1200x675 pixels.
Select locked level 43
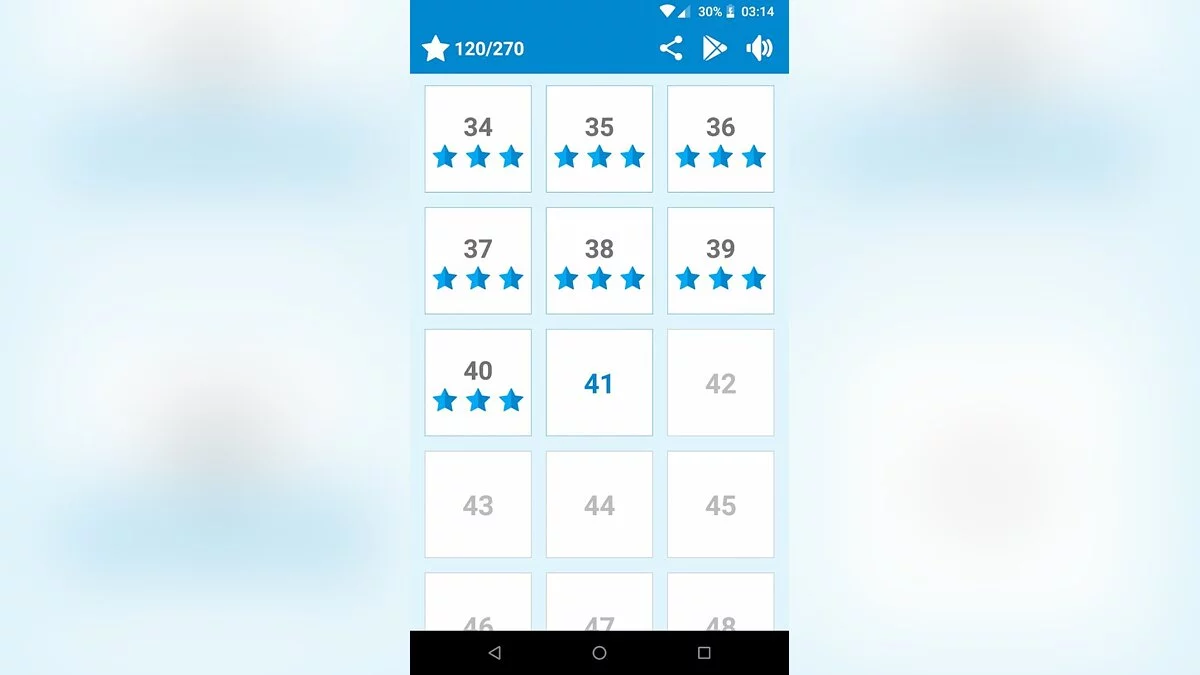478,505
